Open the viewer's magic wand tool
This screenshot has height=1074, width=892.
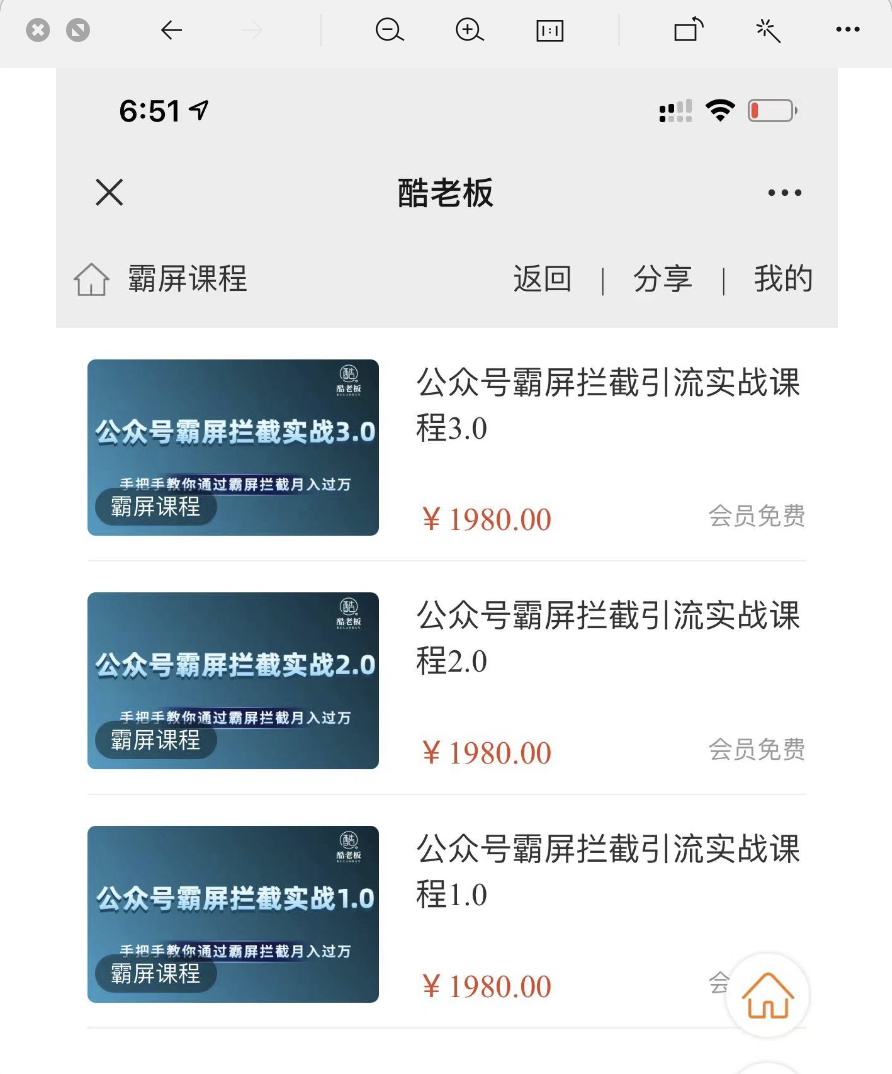768,31
